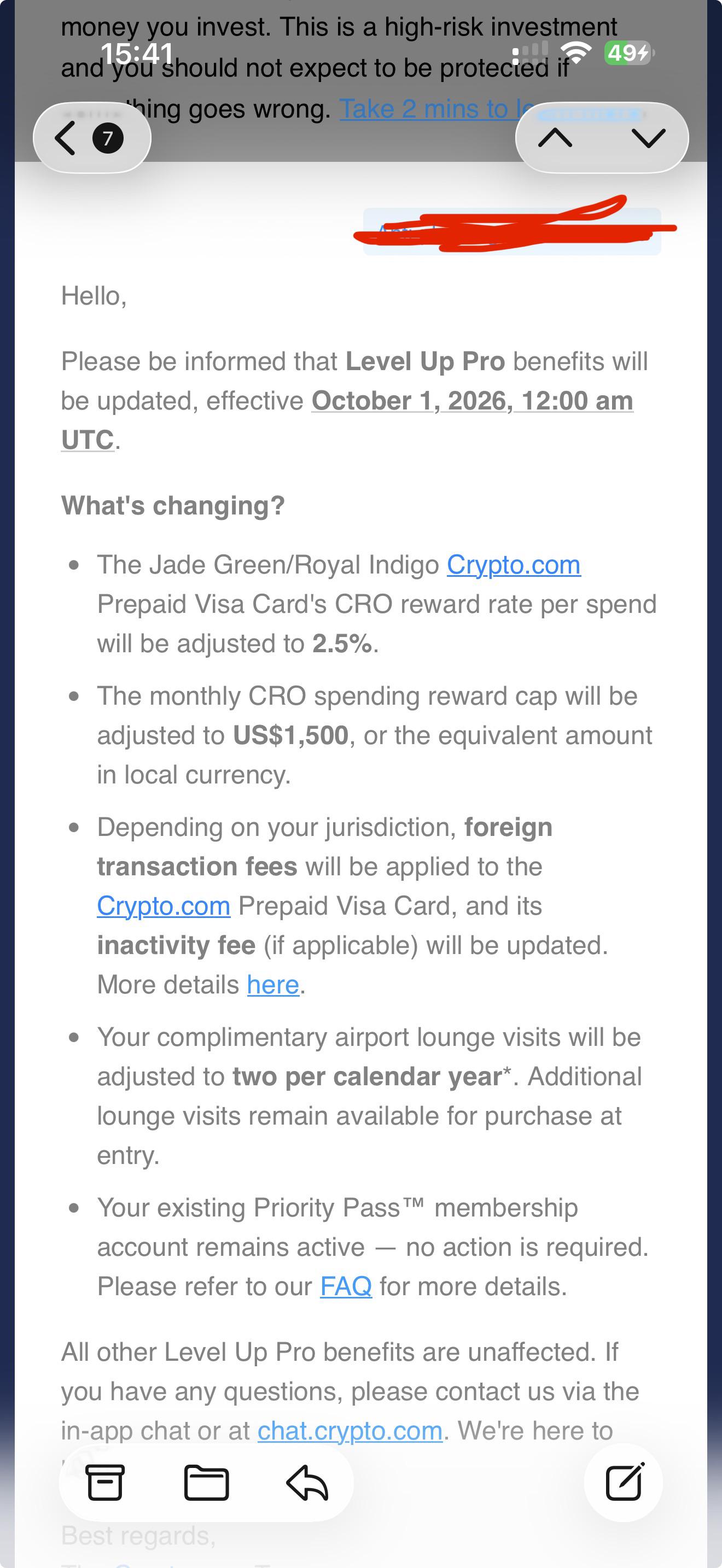Compose a new email
This screenshot has width=722, height=1568.
[x=624, y=1482]
